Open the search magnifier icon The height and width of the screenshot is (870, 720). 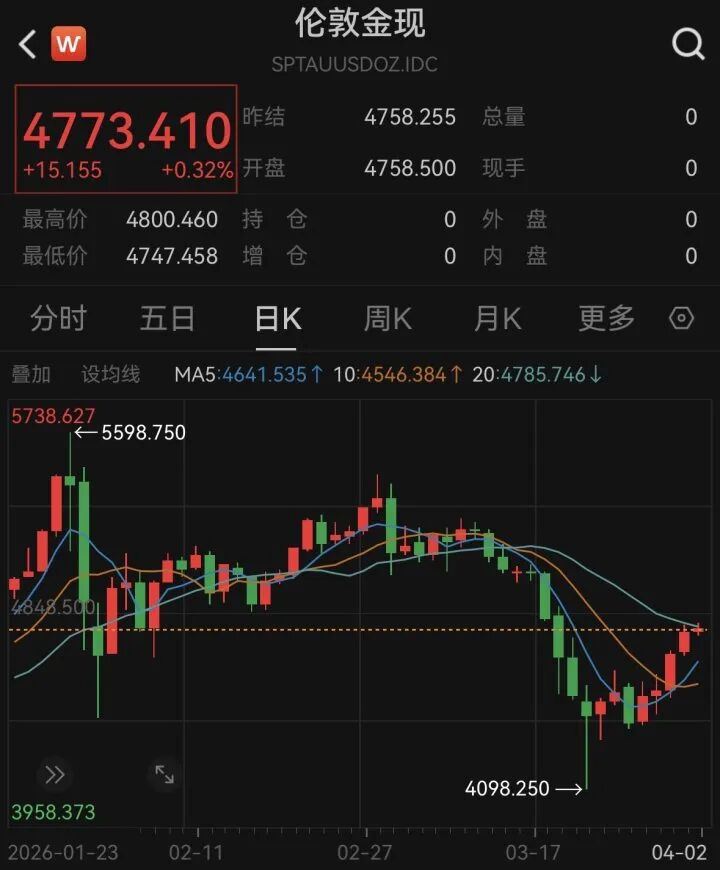tap(688, 44)
